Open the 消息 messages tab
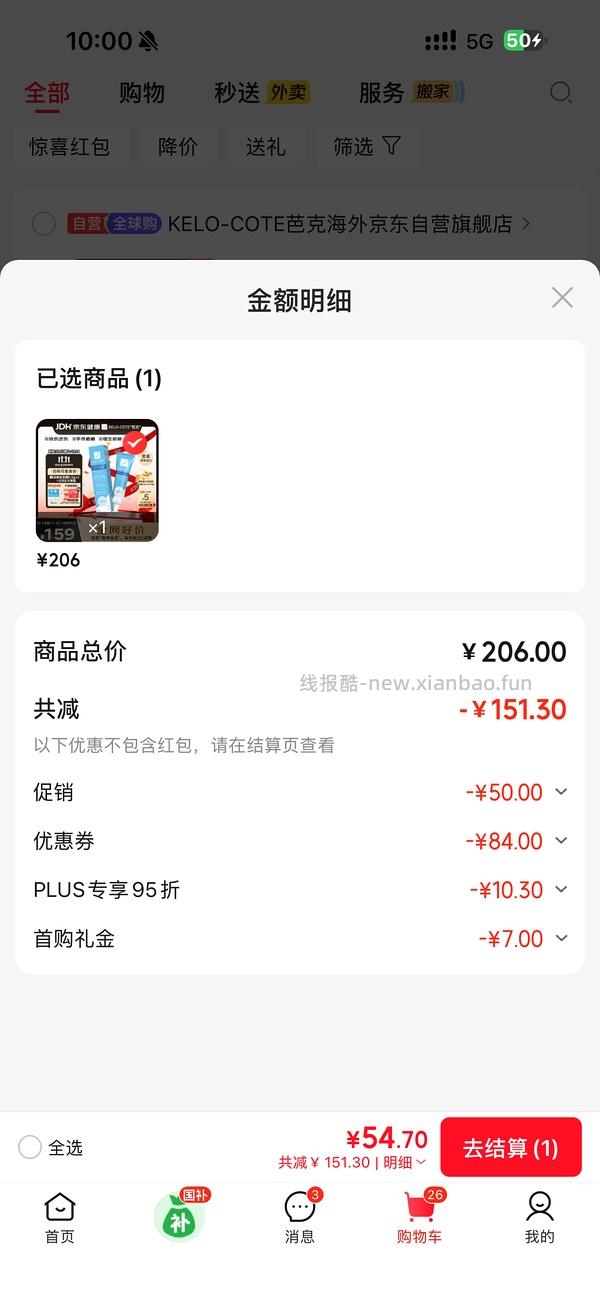This screenshot has height=1300, width=600. click(x=300, y=1218)
